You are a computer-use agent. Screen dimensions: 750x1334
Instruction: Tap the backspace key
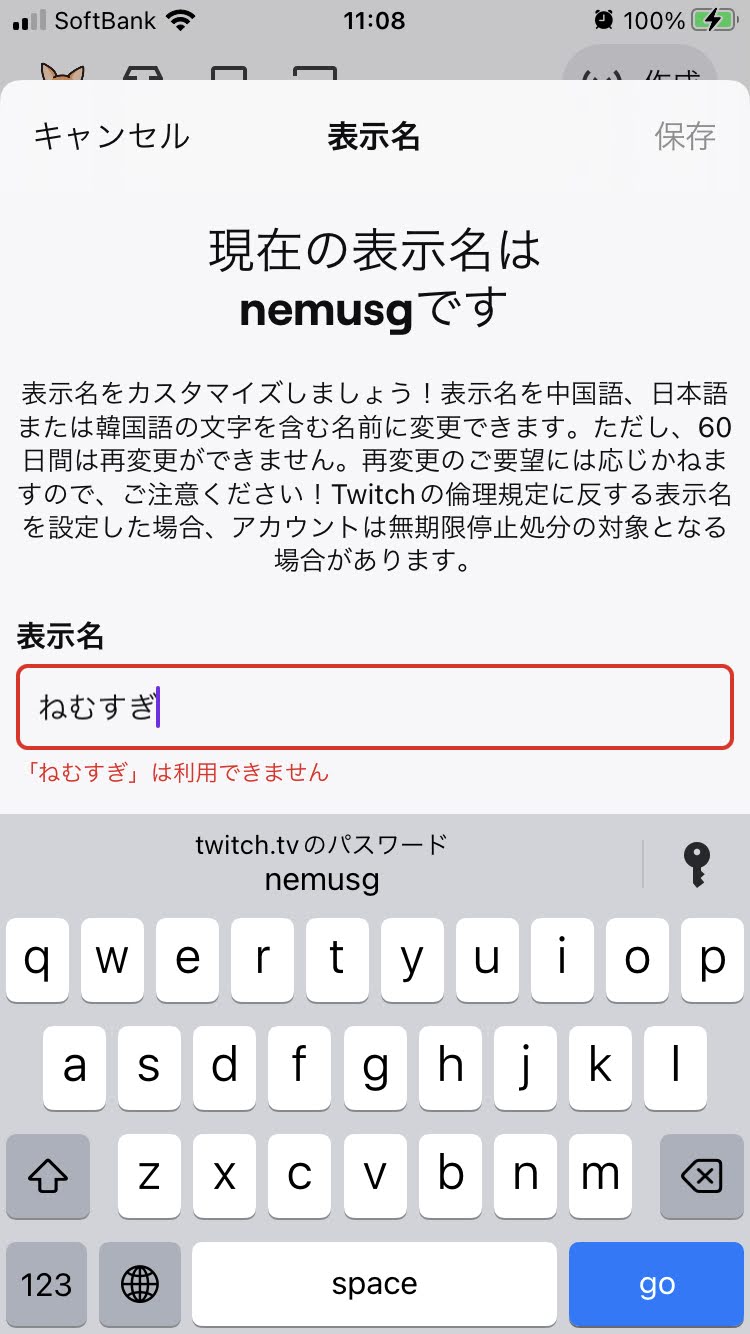[x=702, y=1176]
